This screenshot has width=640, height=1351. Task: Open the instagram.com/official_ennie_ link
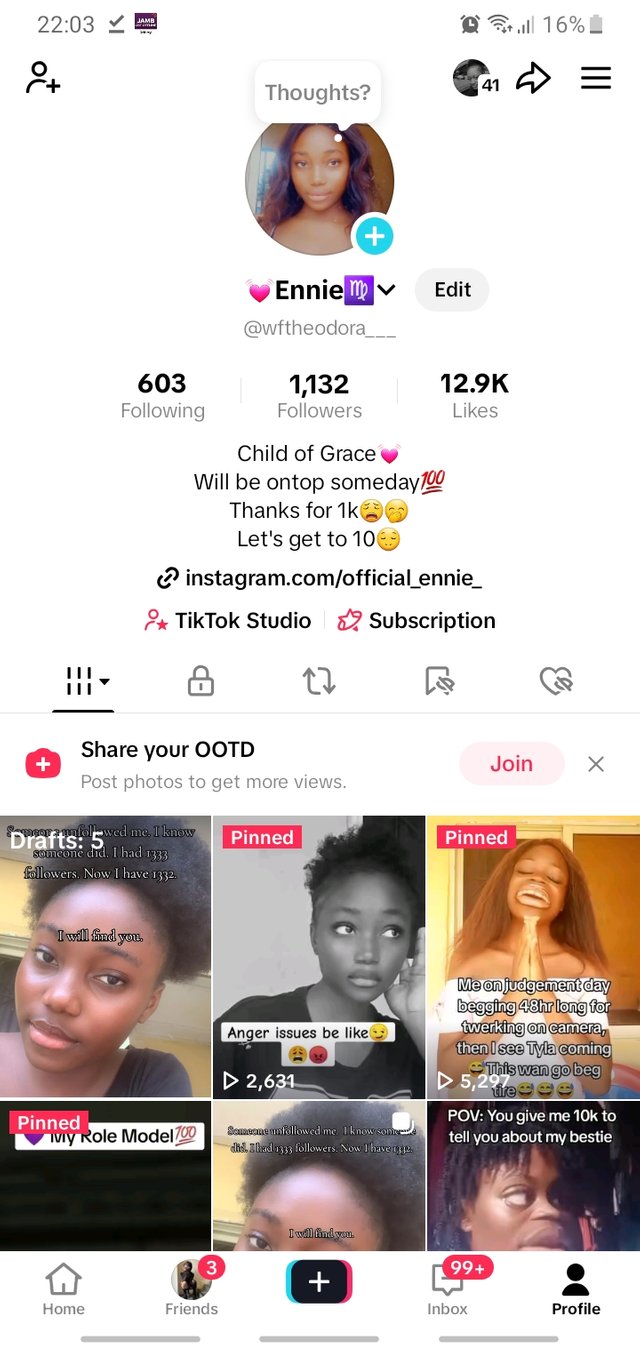(319, 577)
